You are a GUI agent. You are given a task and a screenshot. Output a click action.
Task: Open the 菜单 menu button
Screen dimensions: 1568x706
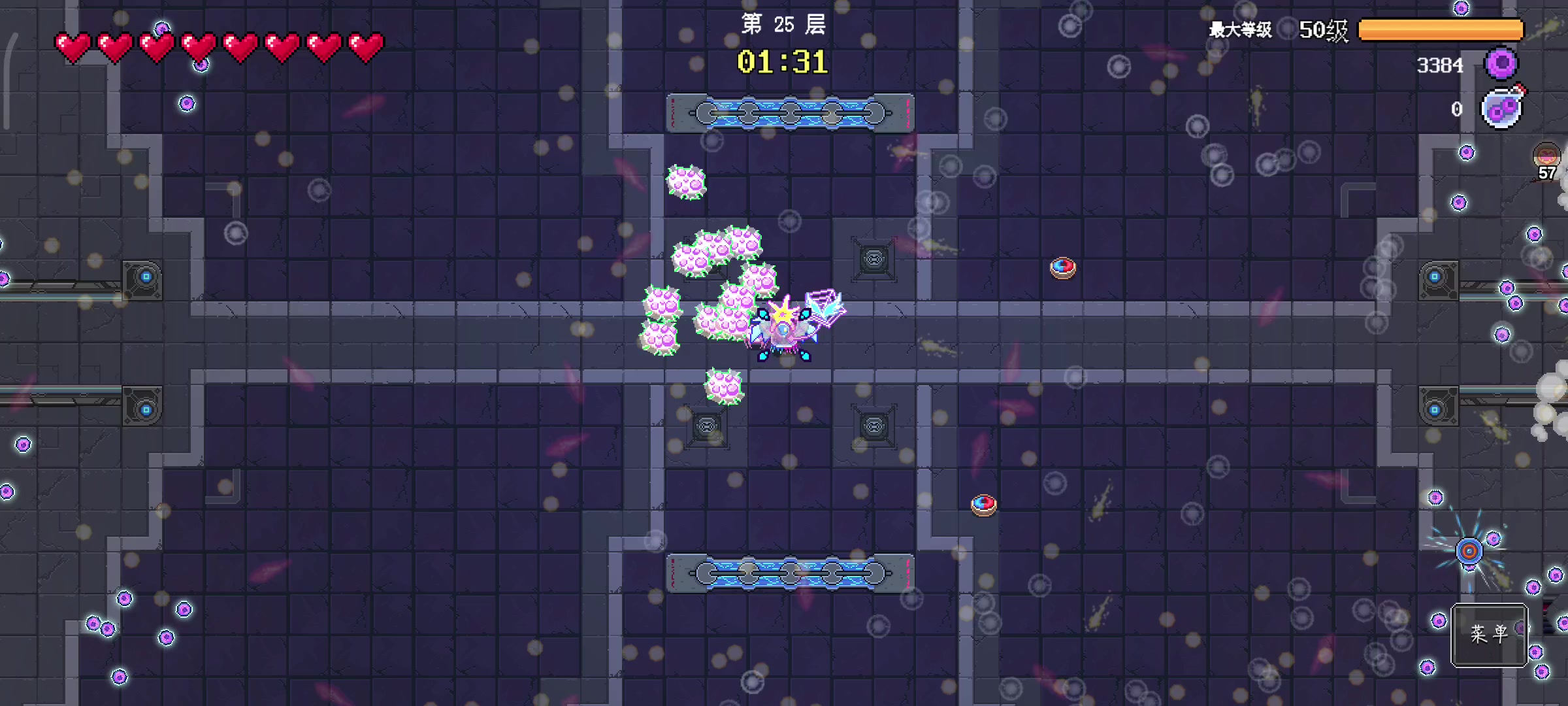click(1489, 634)
